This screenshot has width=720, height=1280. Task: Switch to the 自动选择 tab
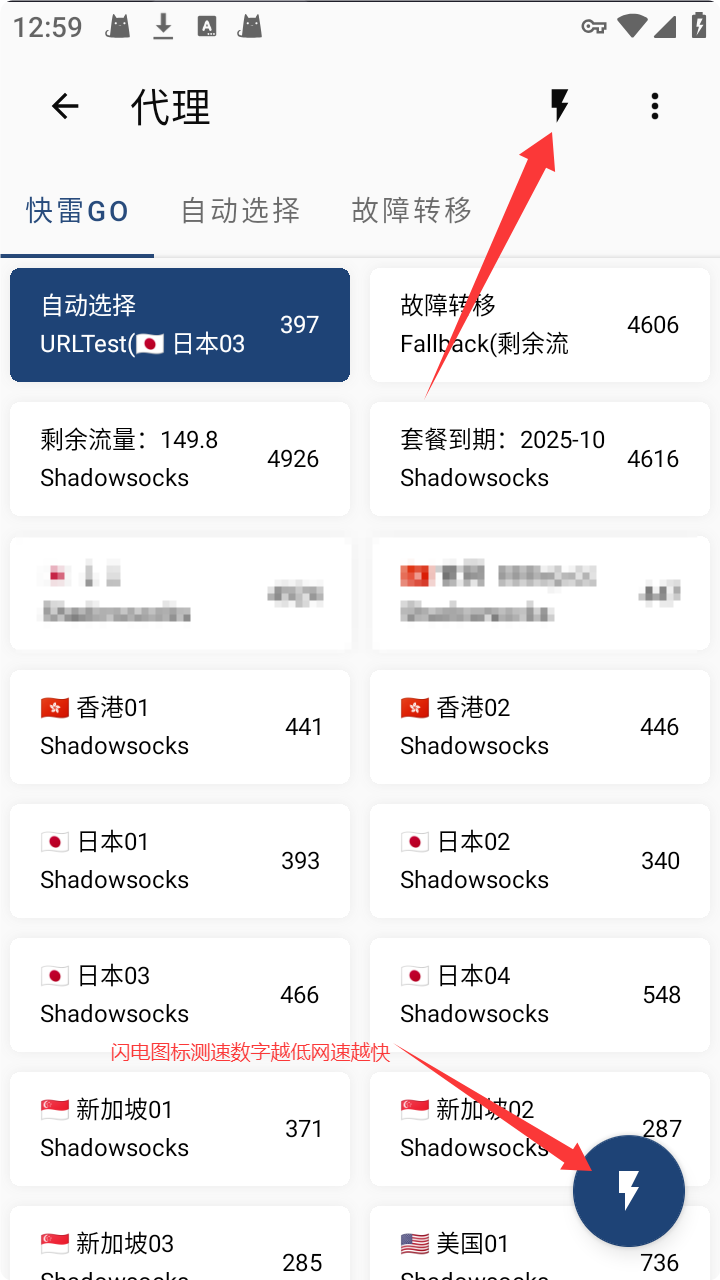[x=240, y=210]
